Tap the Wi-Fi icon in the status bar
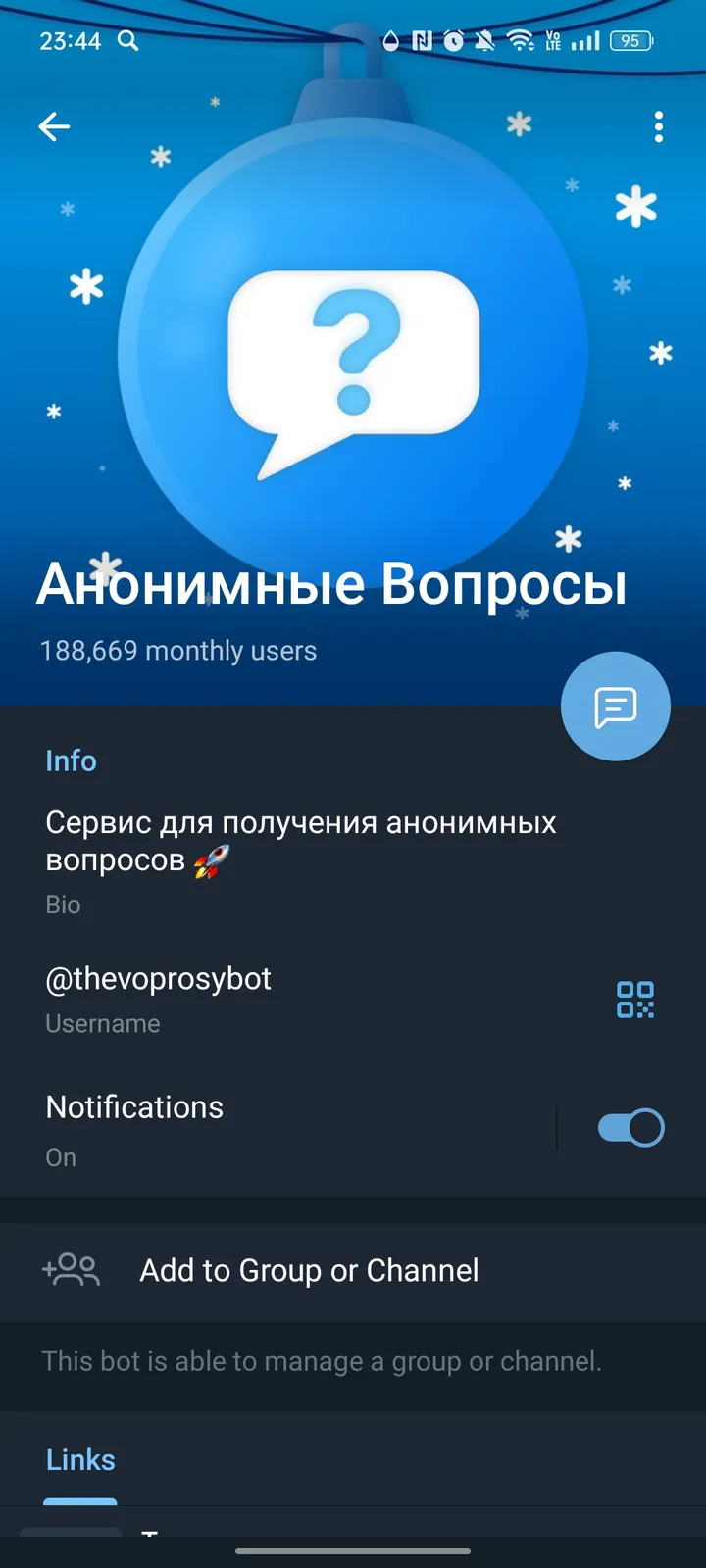Screen dimensions: 706x1568 pyautogui.click(x=518, y=41)
